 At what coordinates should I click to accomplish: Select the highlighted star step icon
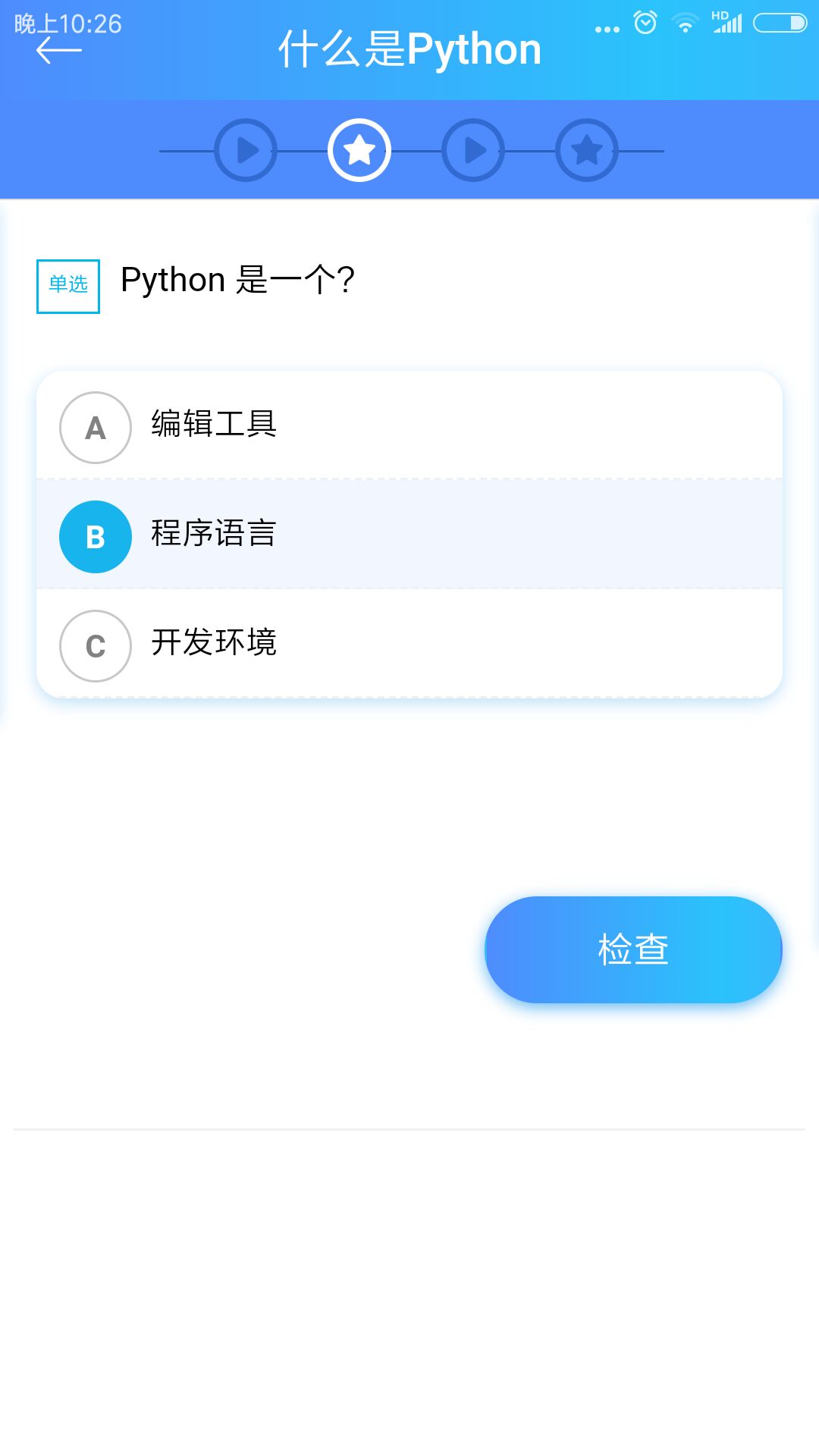click(359, 149)
